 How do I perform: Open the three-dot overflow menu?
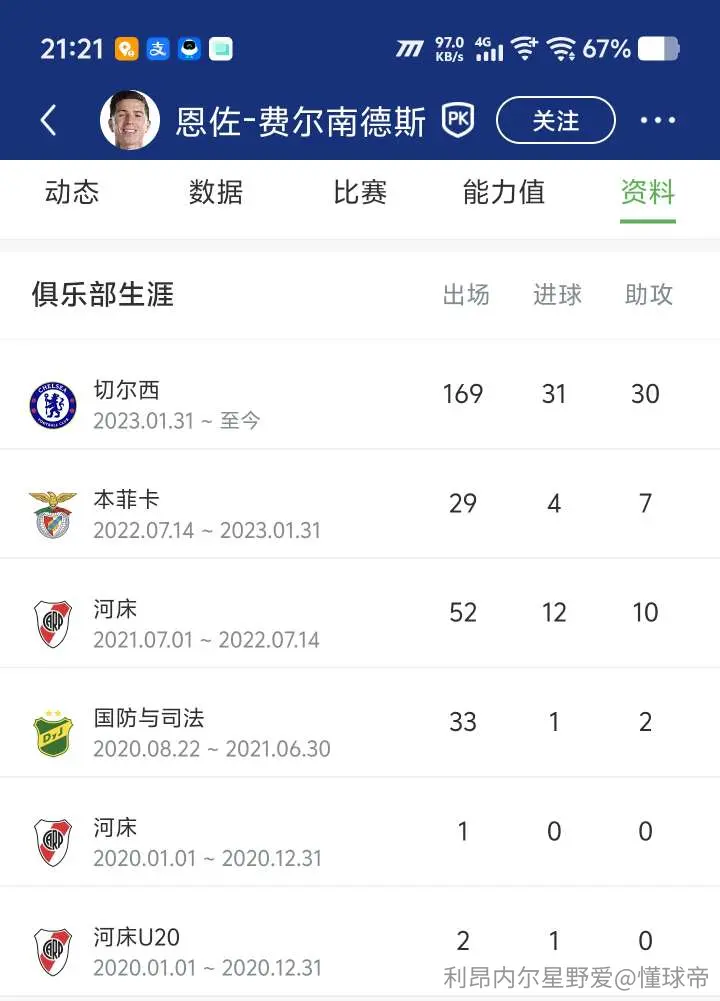658,120
